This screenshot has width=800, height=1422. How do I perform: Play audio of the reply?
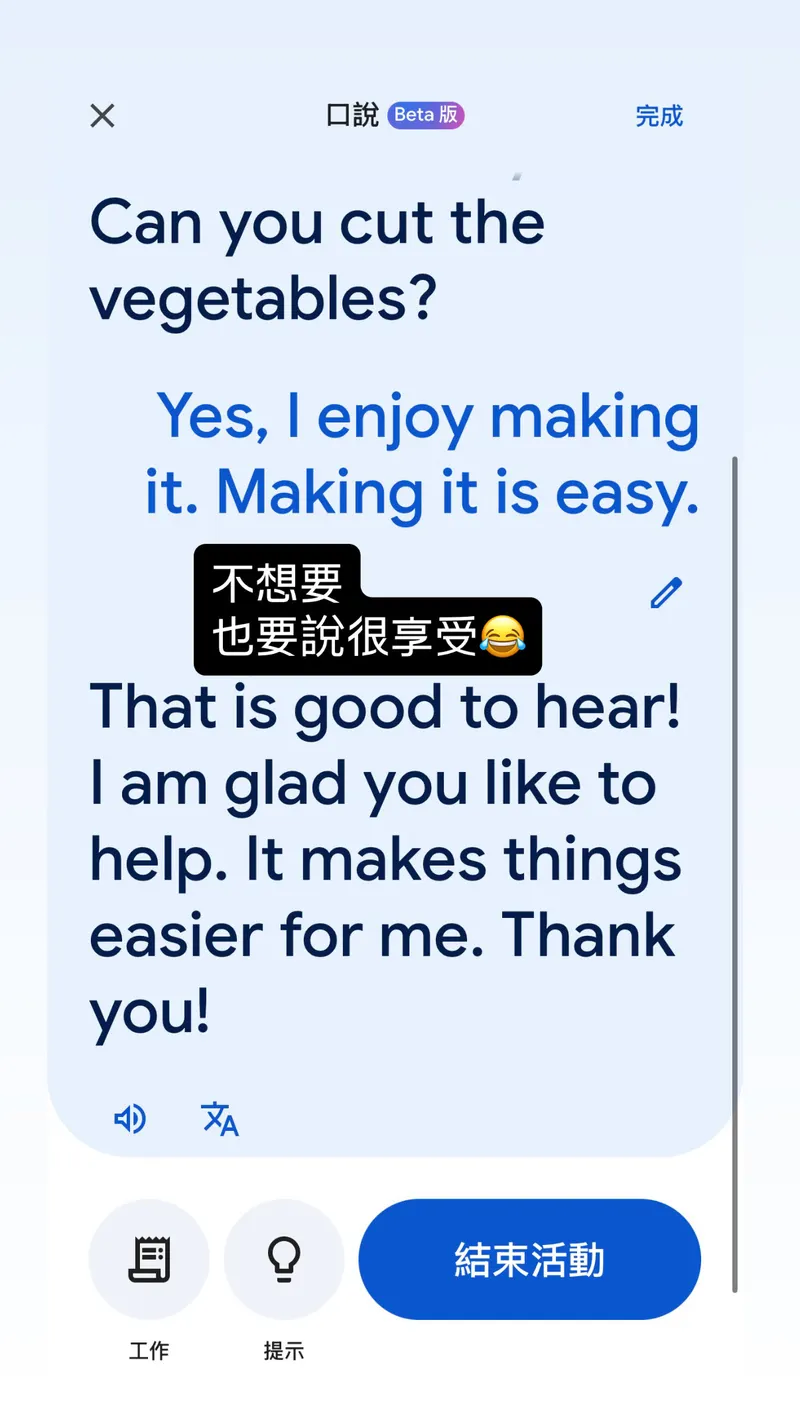130,1119
